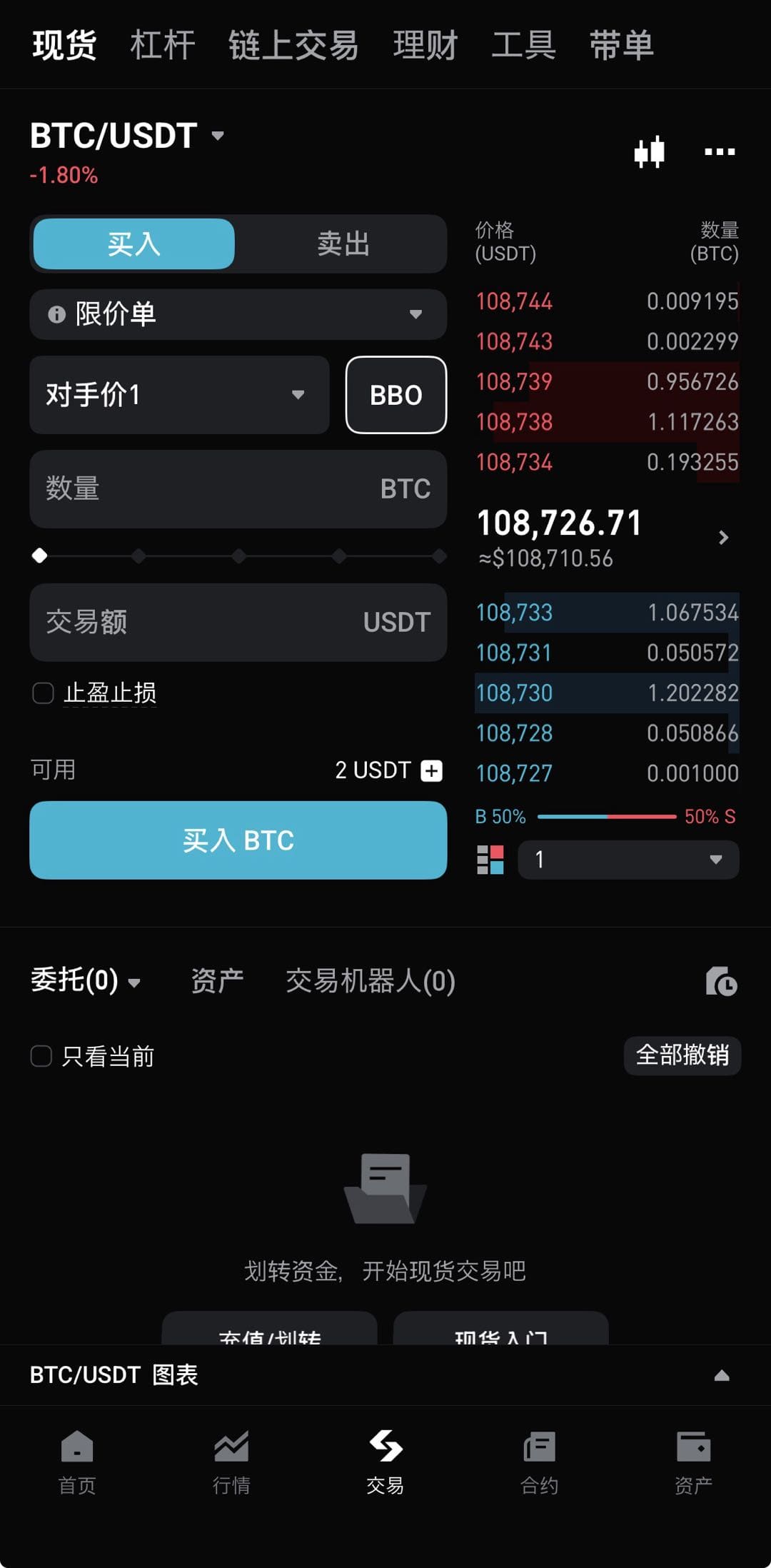This screenshot has width=771, height=1568.
Task: Click the 买入 BTC button
Action: [x=238, y=840]
